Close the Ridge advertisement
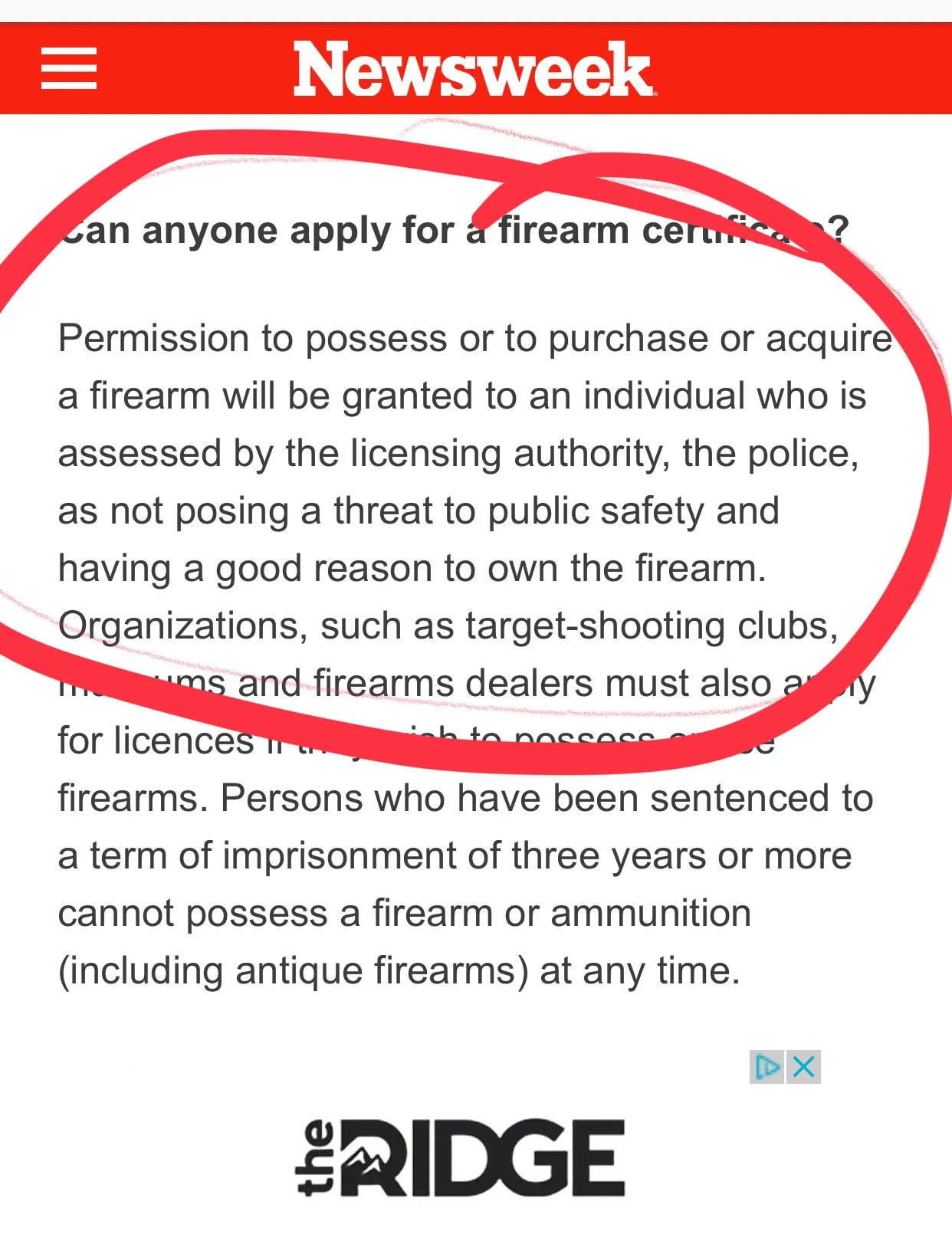Screen dimensions: 952x1241 (x=803, y=1066)
